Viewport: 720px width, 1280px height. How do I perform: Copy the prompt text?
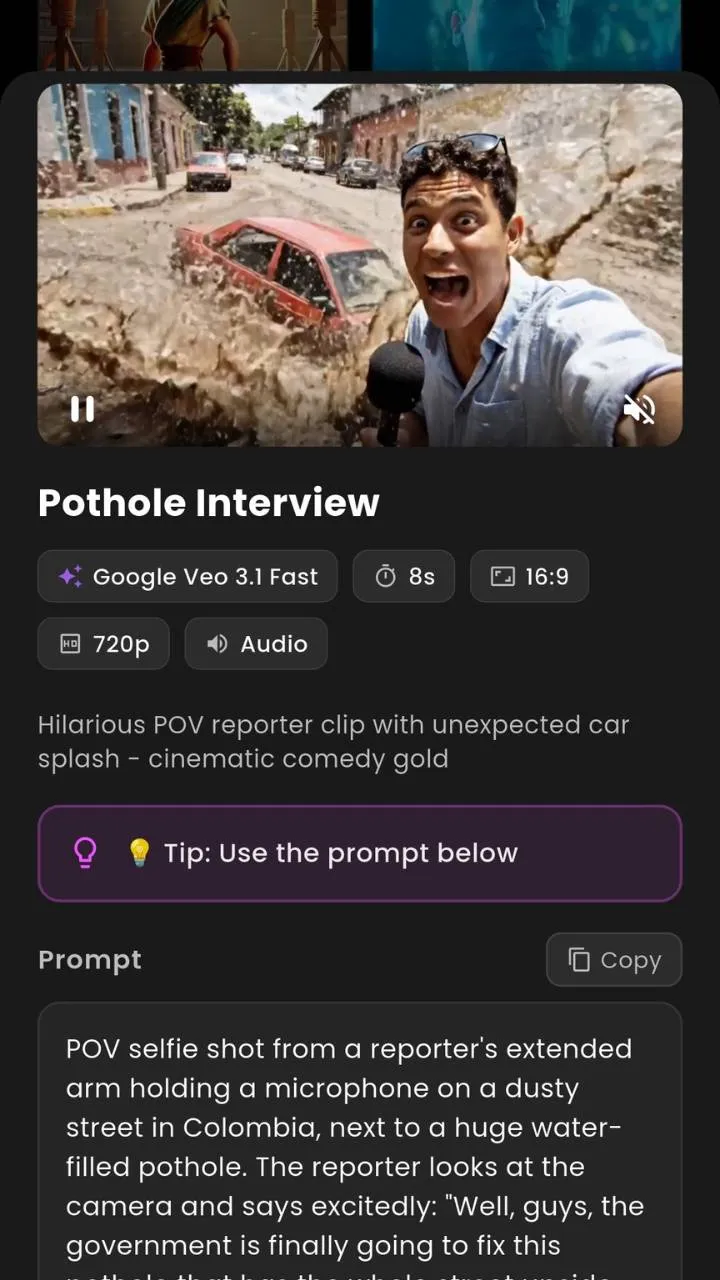[613, 959]
